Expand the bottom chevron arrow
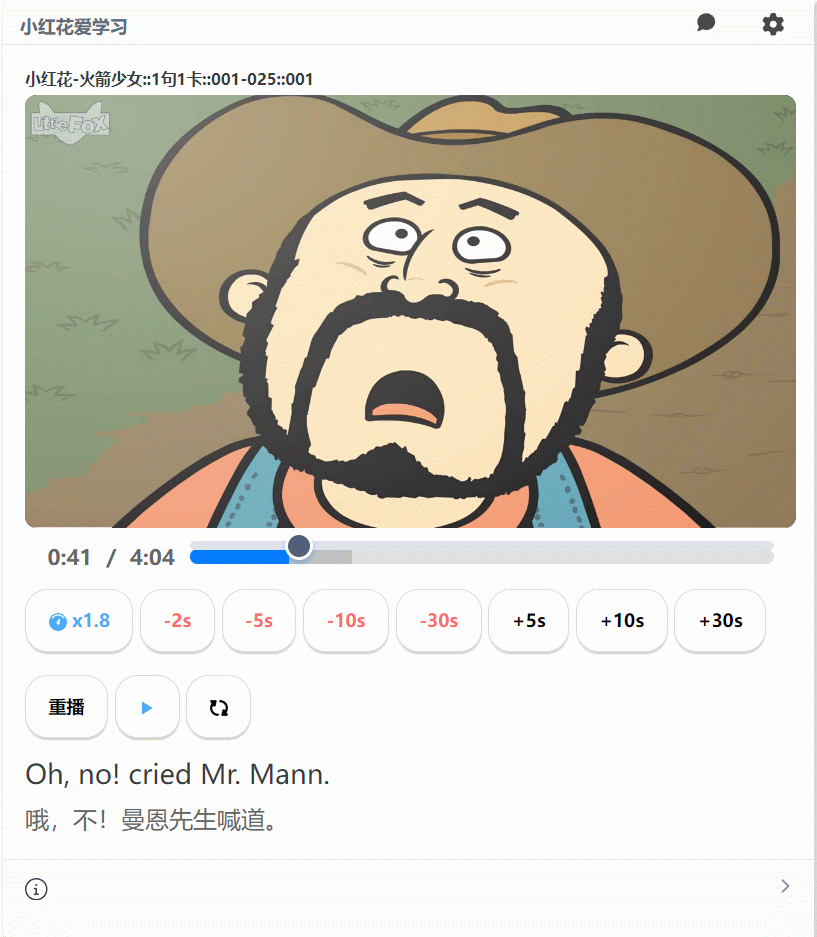 point(785,886)
